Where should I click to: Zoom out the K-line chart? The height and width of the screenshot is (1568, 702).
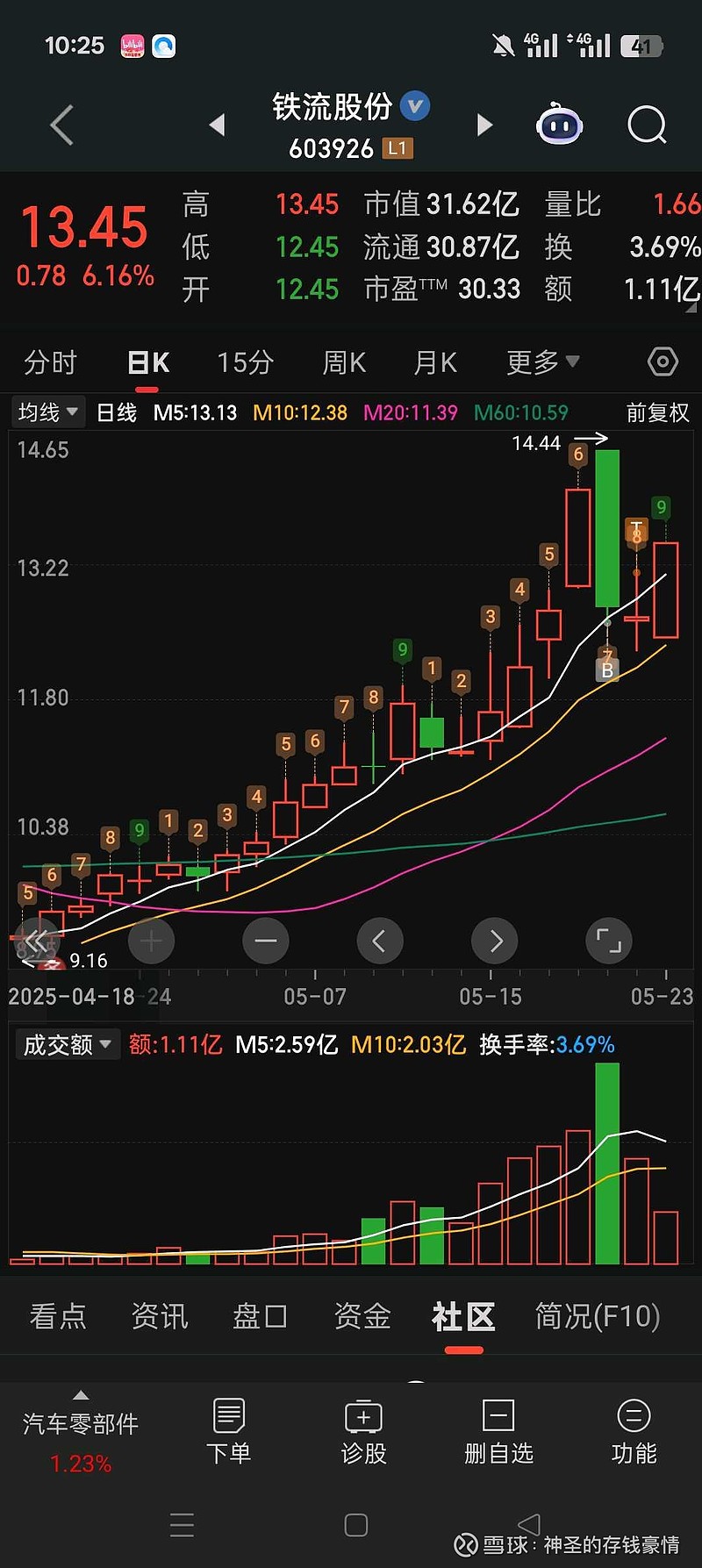(x=265, y=941)
